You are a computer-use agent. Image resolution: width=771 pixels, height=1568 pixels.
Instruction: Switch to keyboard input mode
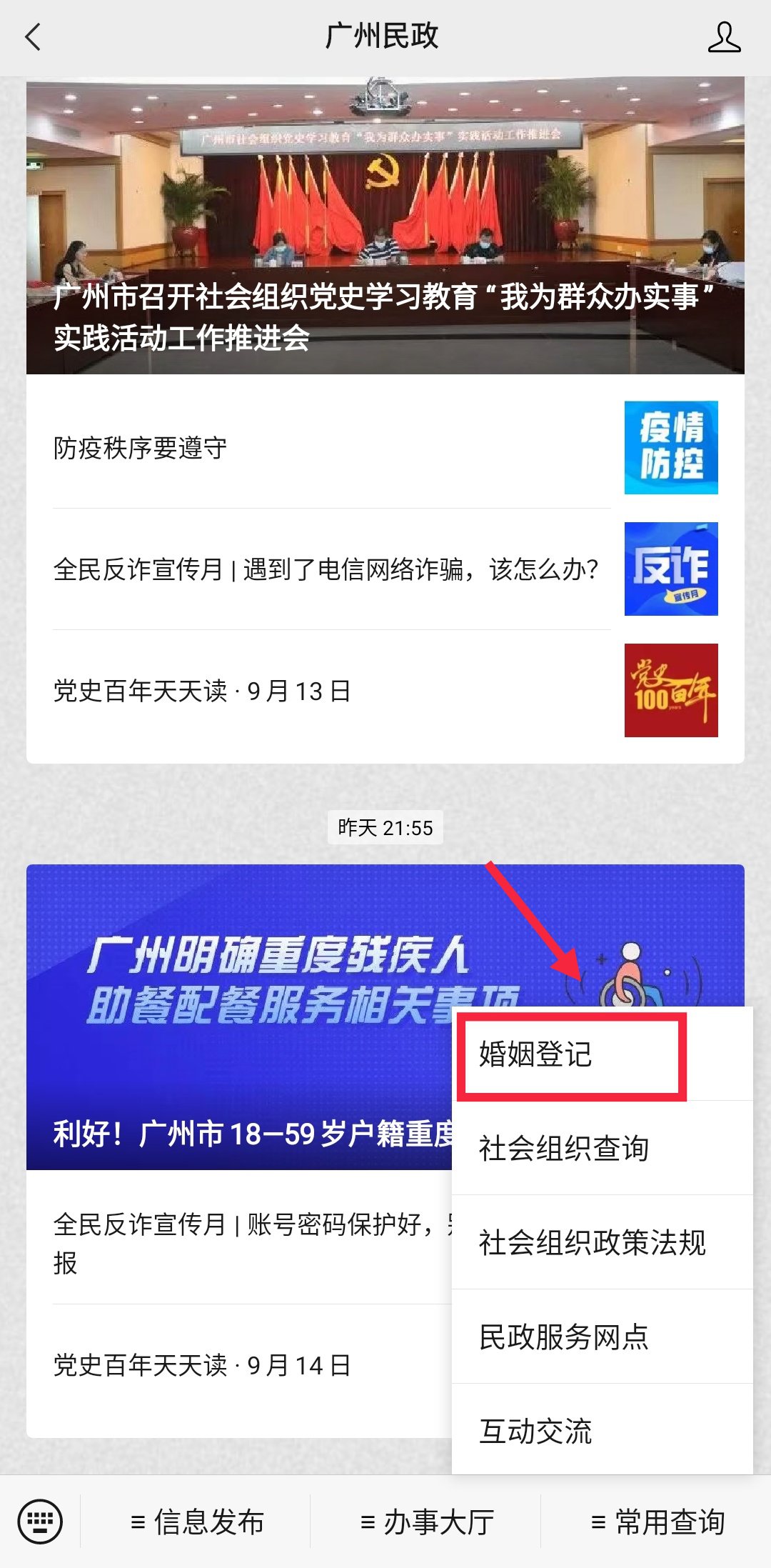click(x=40, y=1521)
